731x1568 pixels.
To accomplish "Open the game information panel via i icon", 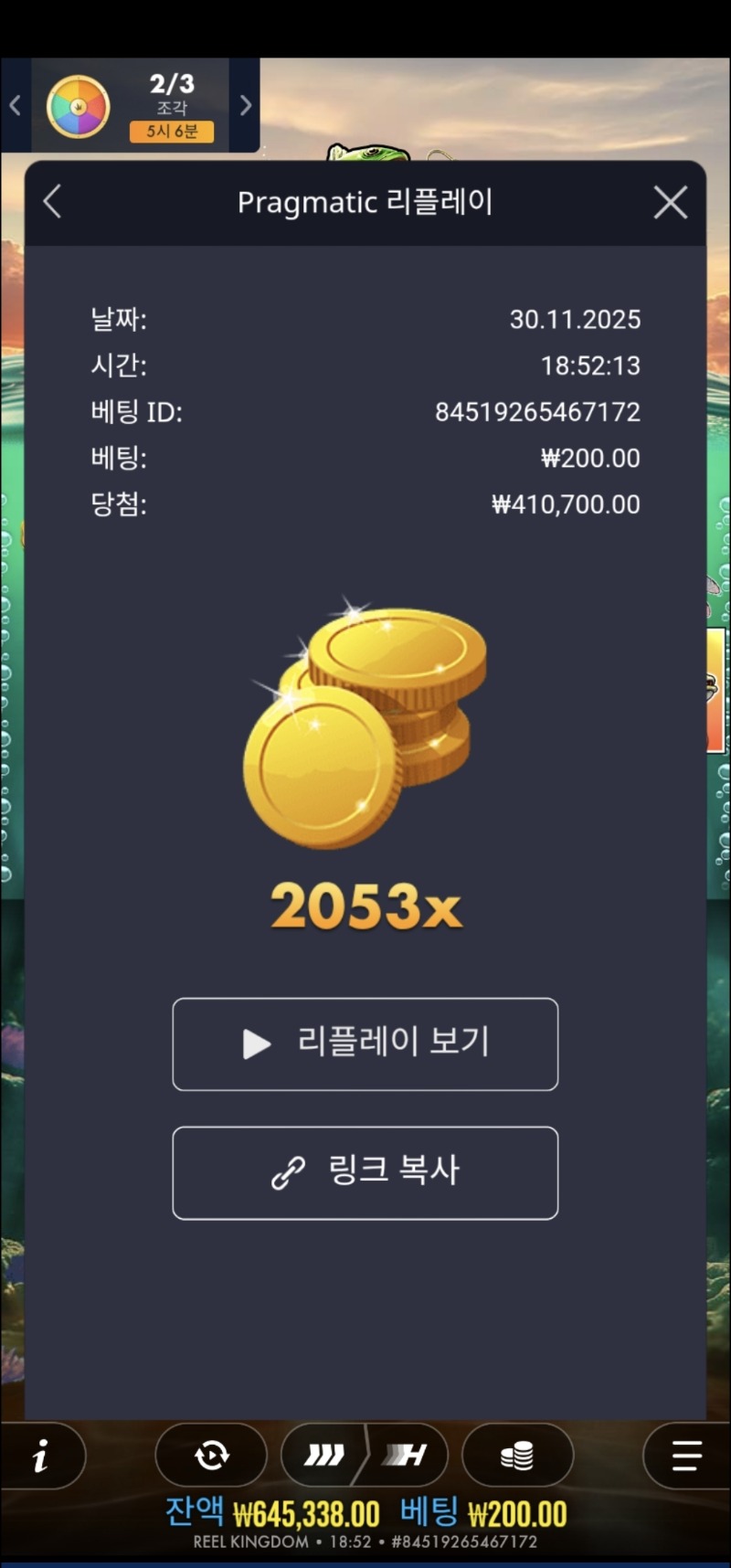I will [x=40, y=1456].
